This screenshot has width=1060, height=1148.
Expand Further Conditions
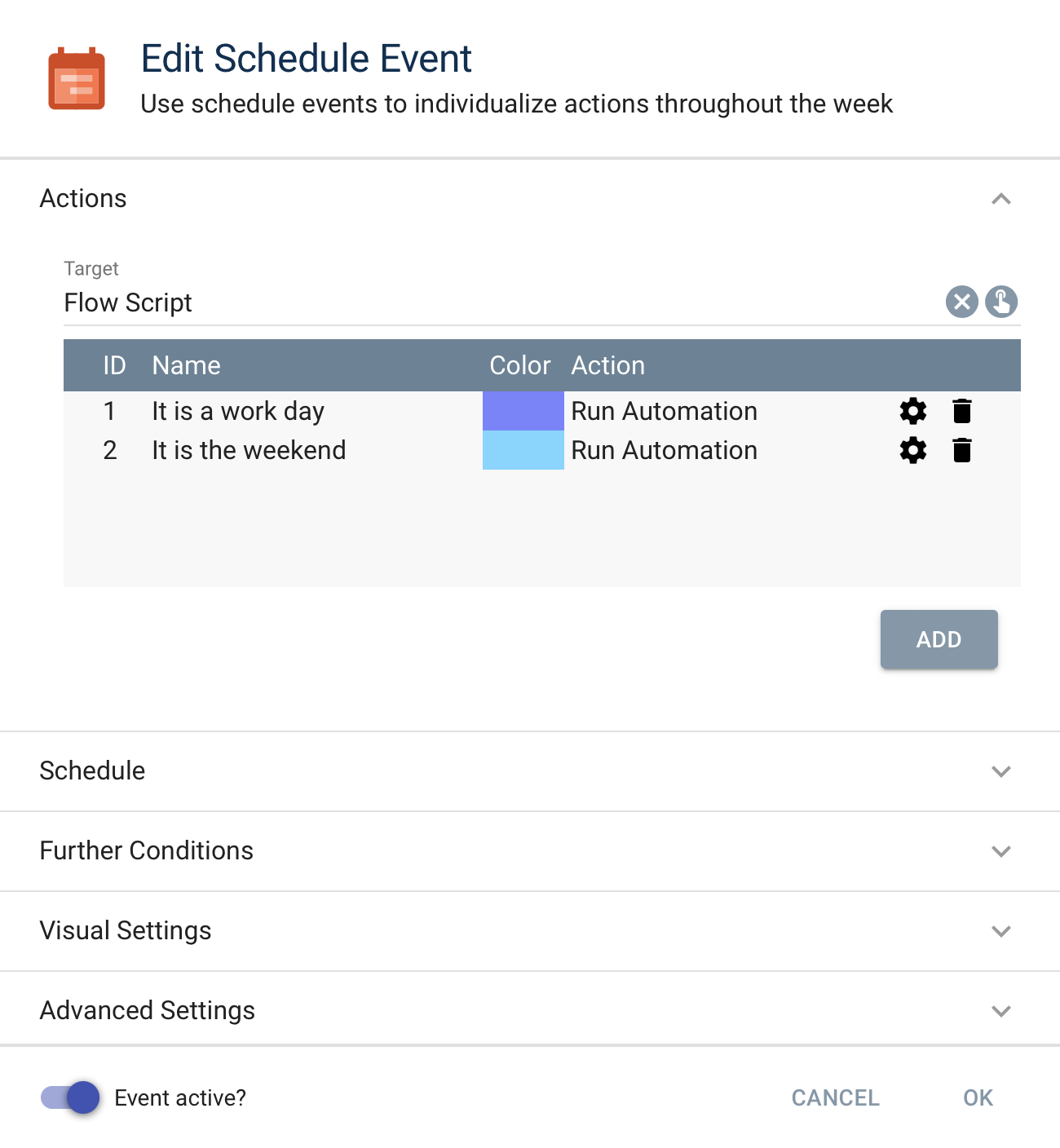pos(1000,851)
